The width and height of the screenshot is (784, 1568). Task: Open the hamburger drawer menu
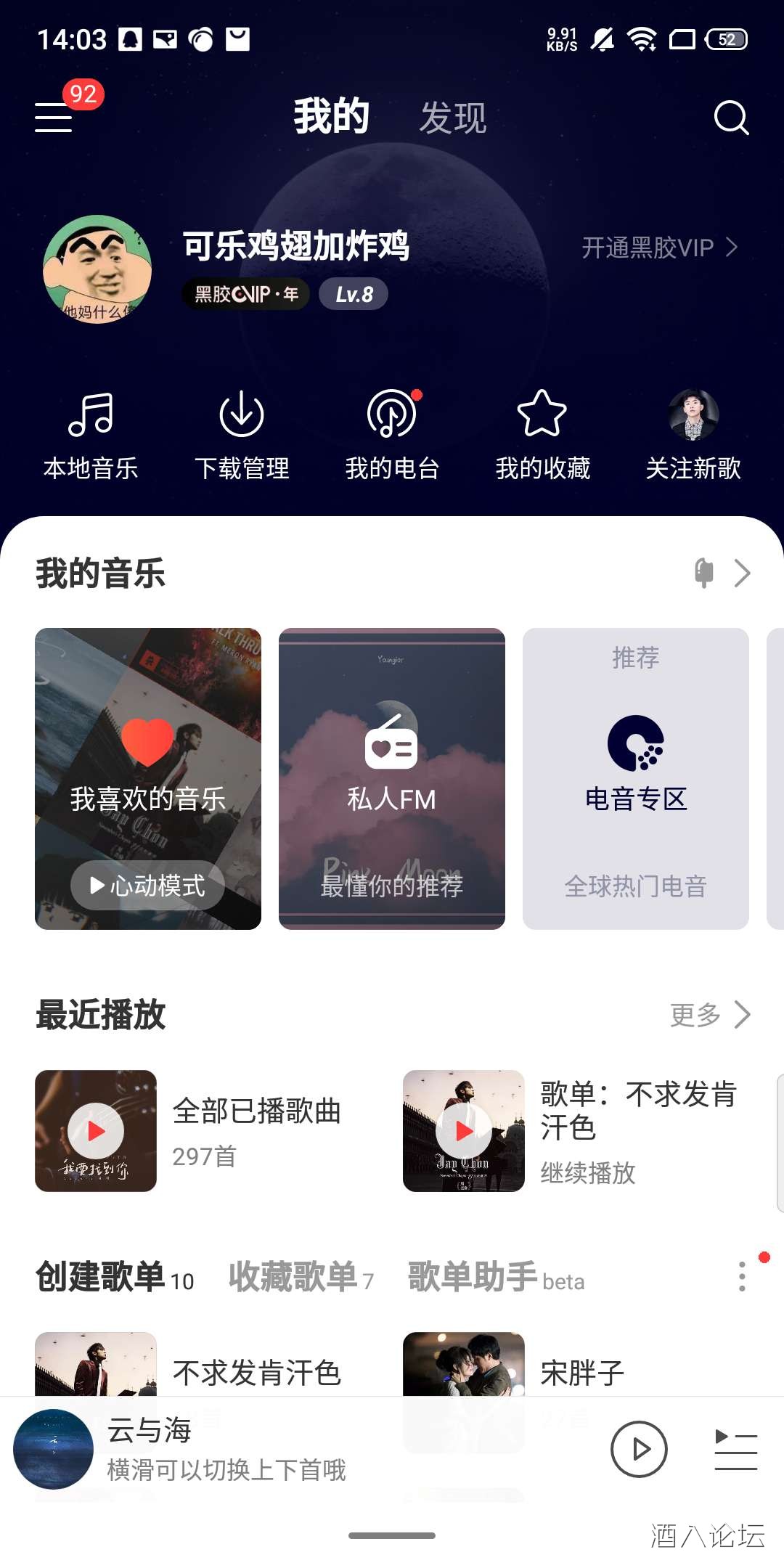tap(54, 117)
